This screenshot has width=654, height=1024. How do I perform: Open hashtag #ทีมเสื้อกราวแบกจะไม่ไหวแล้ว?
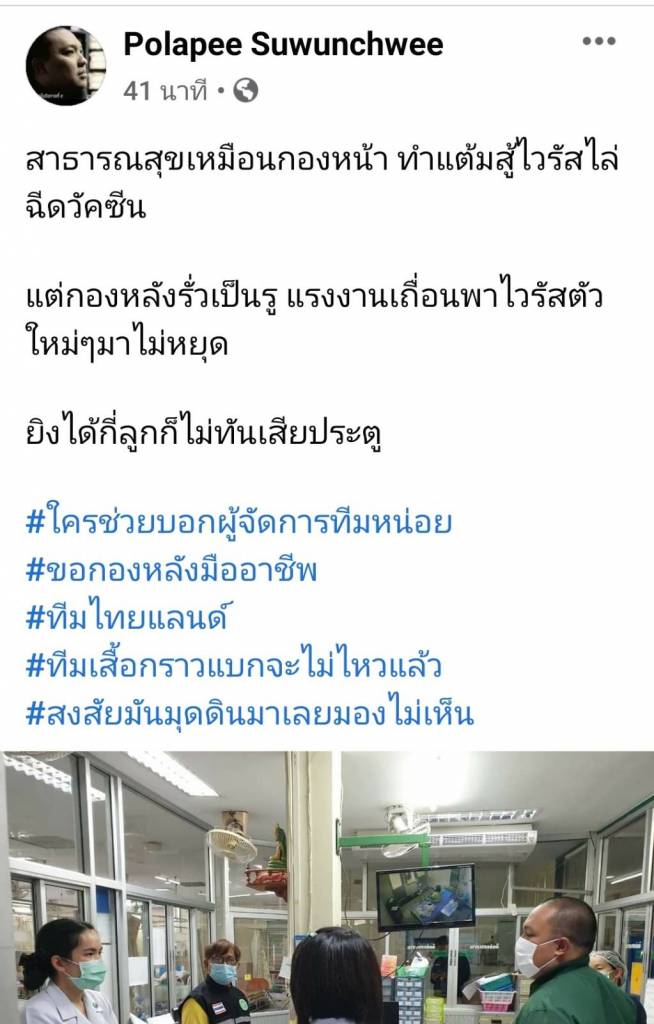point(233,666)
